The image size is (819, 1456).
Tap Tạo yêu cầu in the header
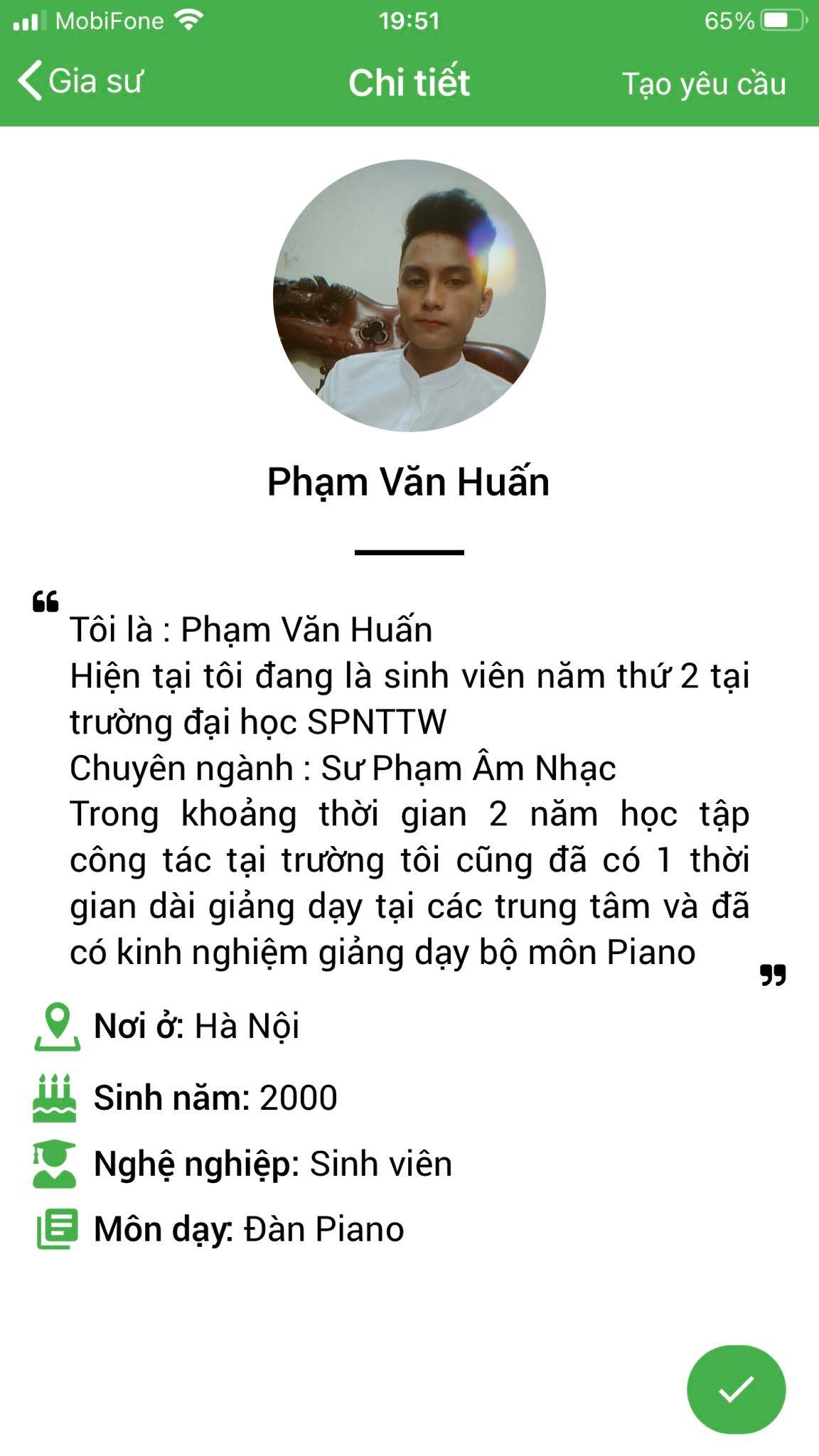[704, 84]
